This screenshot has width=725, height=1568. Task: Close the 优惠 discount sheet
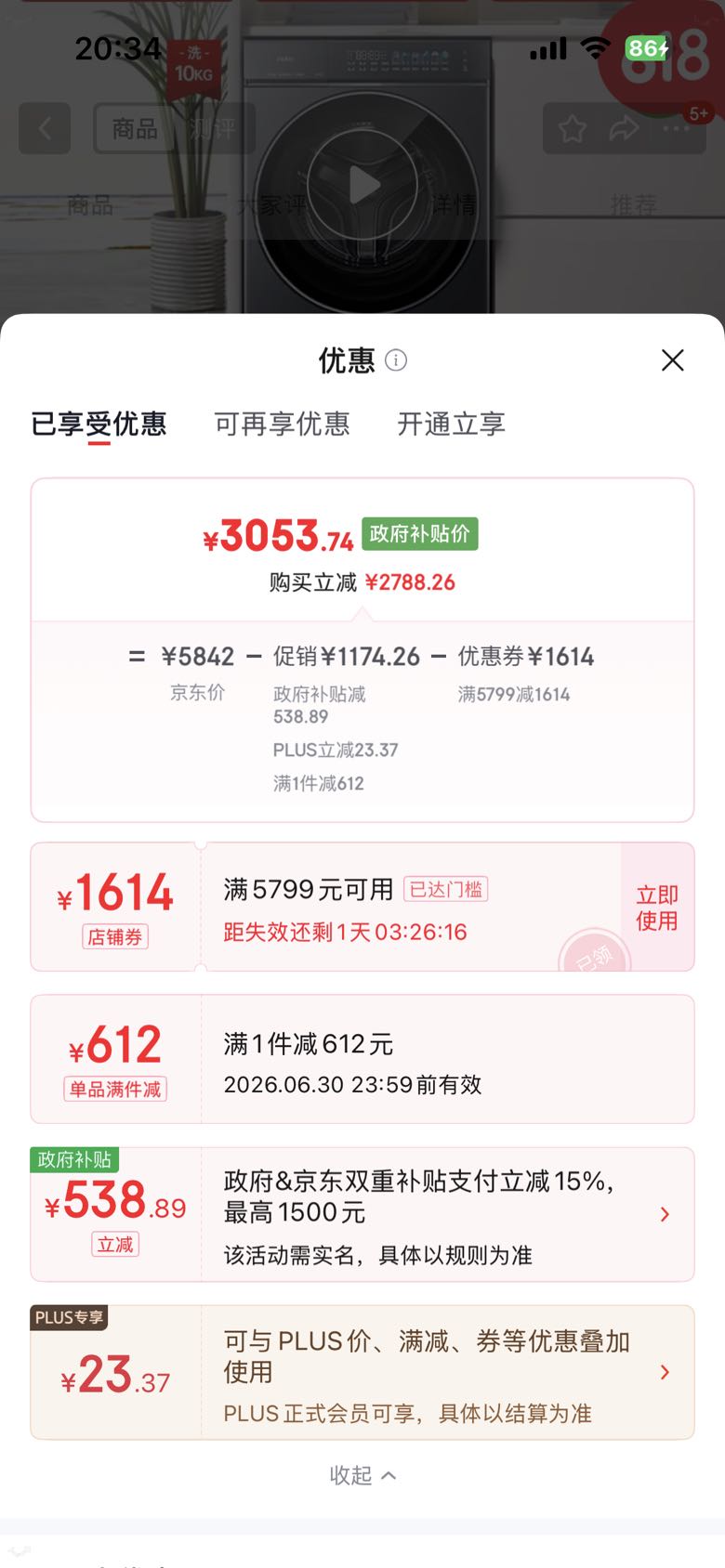[673, 360]
